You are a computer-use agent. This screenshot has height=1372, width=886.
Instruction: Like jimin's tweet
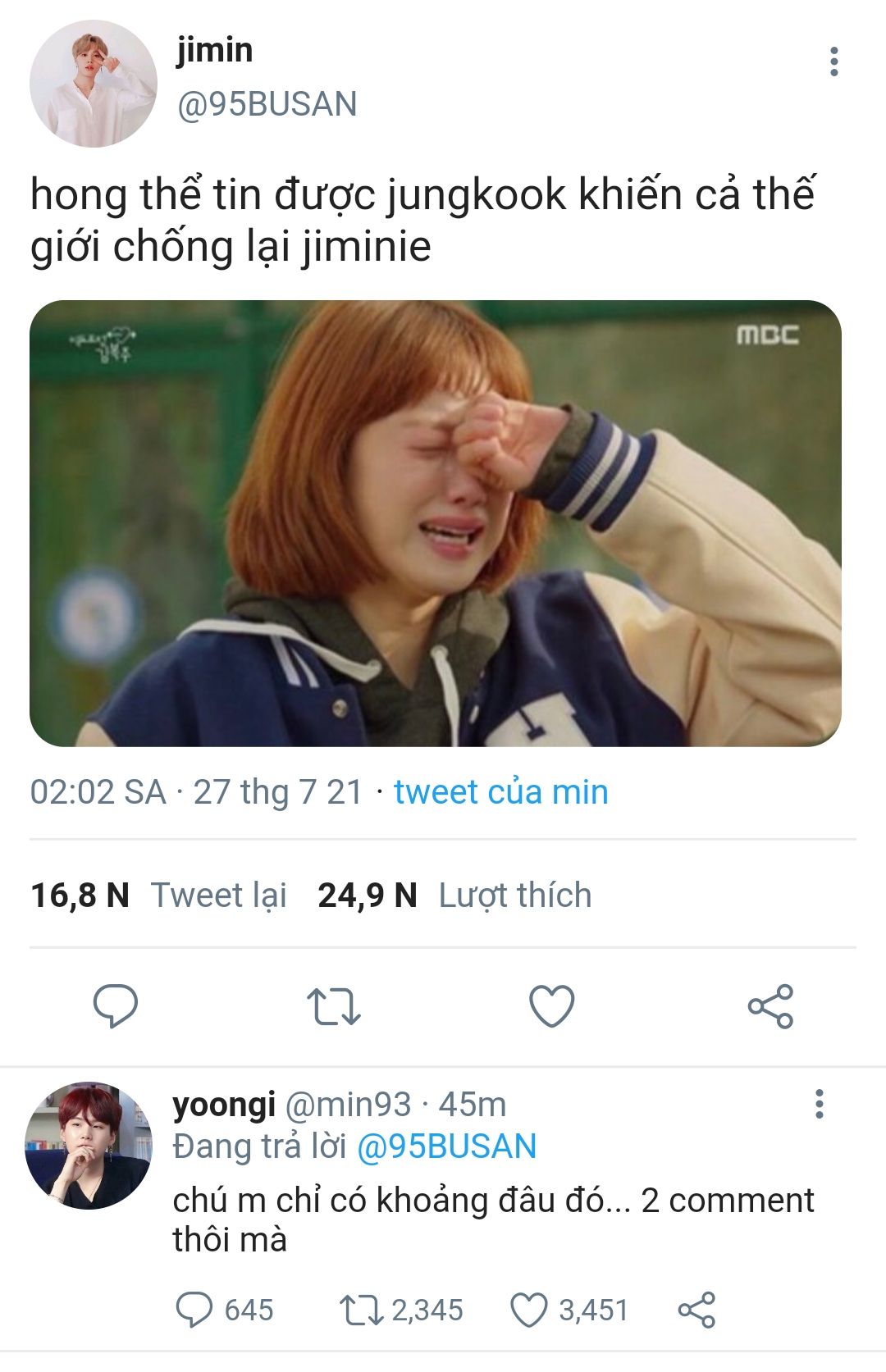pos(551,1006)
